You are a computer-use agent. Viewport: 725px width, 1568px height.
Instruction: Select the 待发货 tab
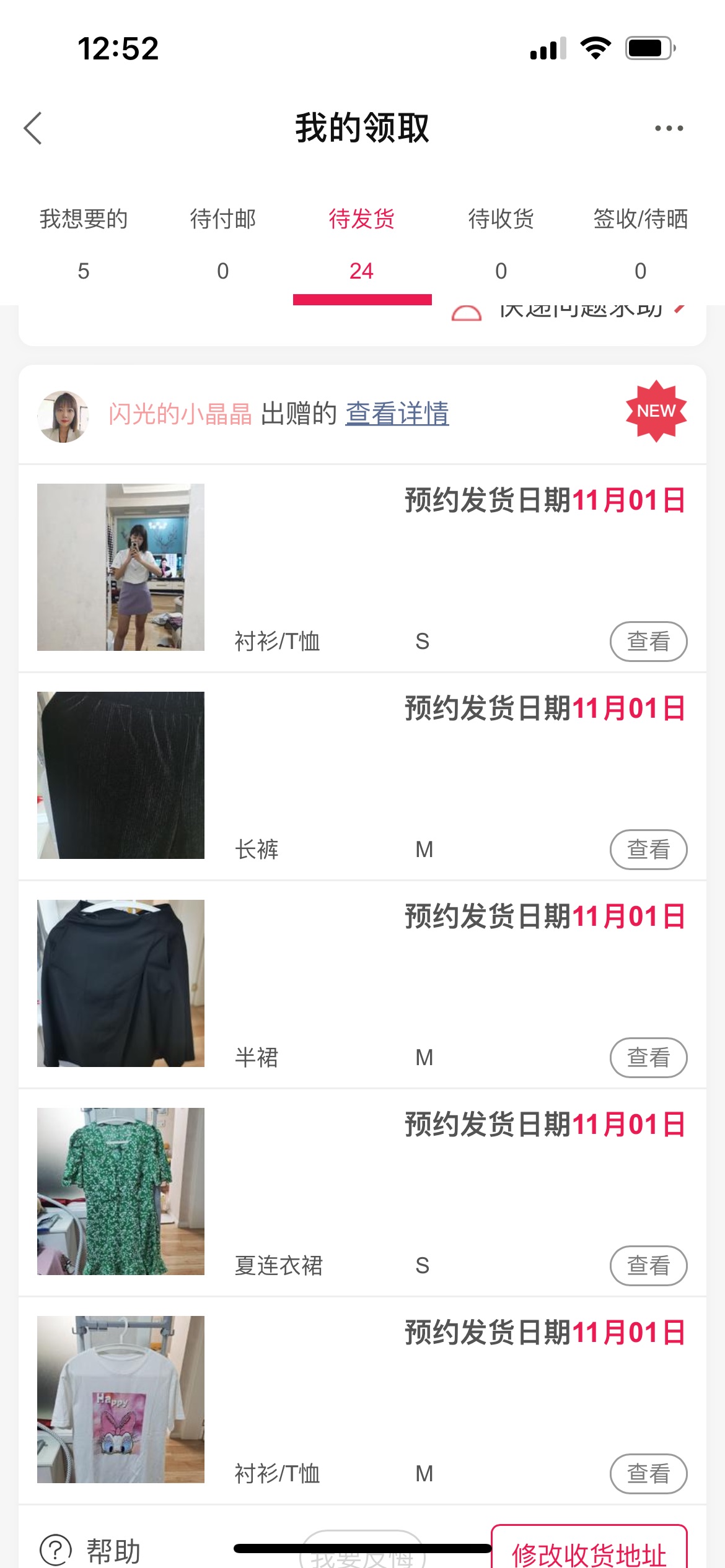[x=362, y=244]
